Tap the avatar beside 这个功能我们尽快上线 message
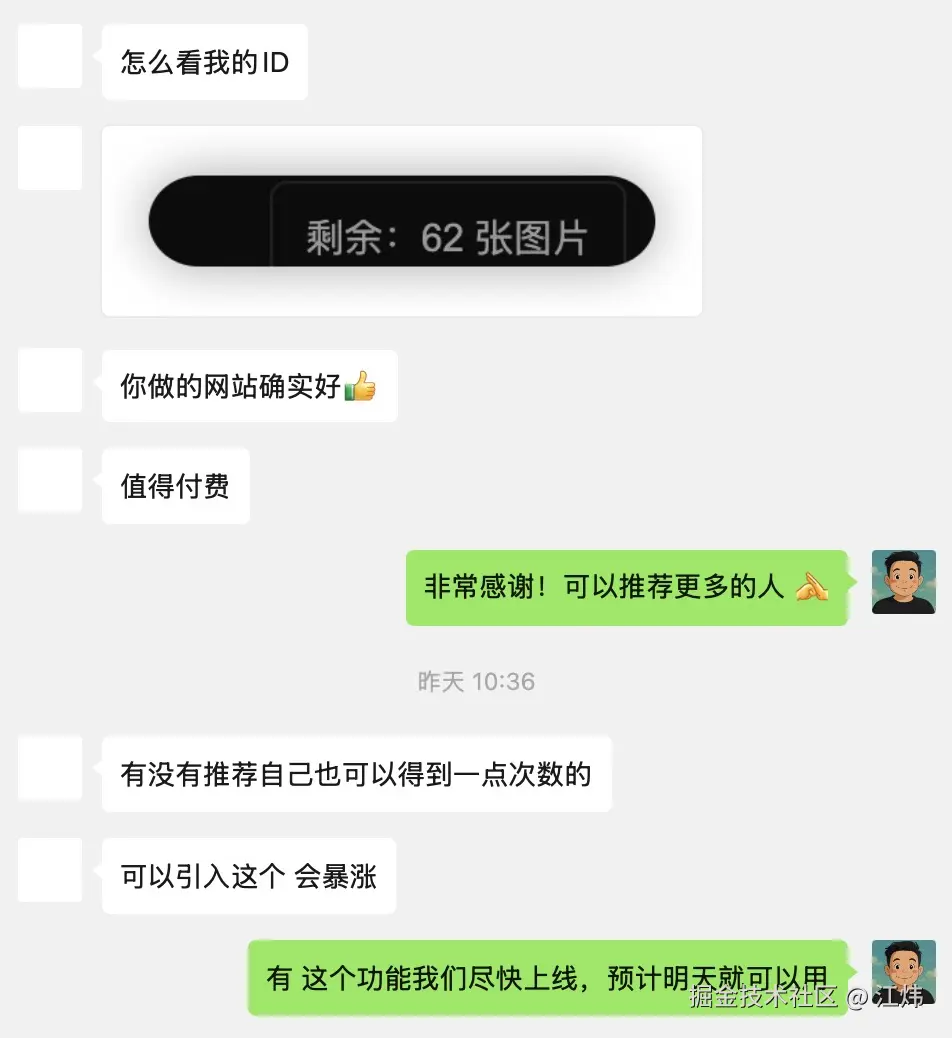The width and height of the screenshot is (952, 1038). (903, 972)
